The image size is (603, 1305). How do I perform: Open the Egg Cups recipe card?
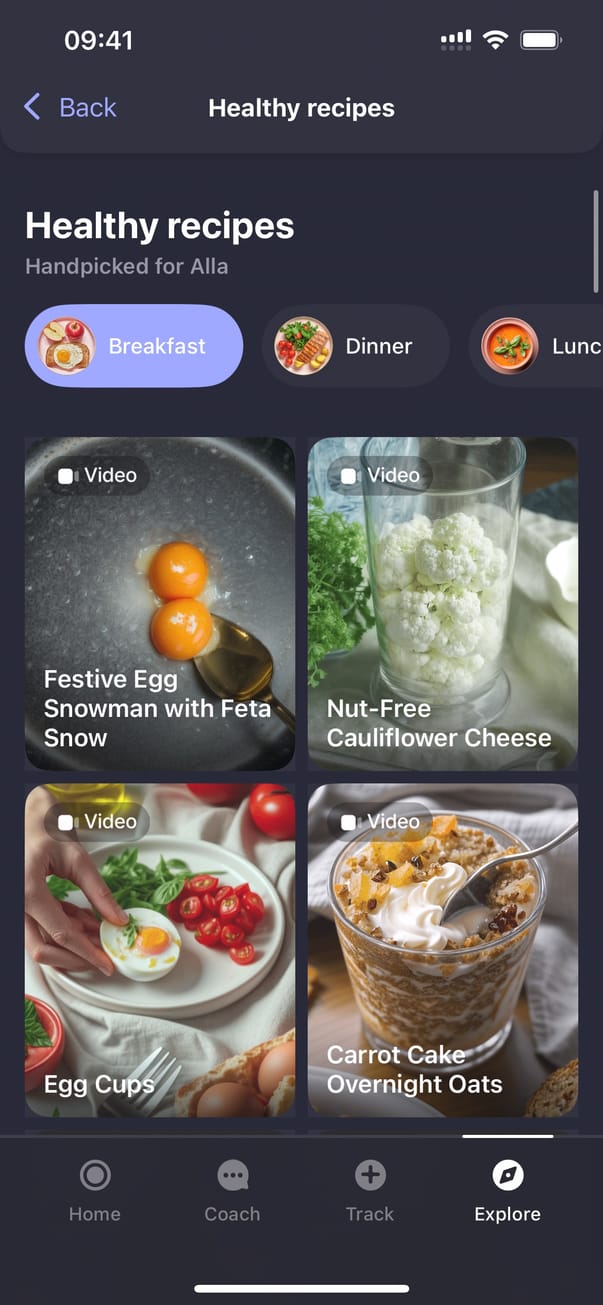pos(160,949)
